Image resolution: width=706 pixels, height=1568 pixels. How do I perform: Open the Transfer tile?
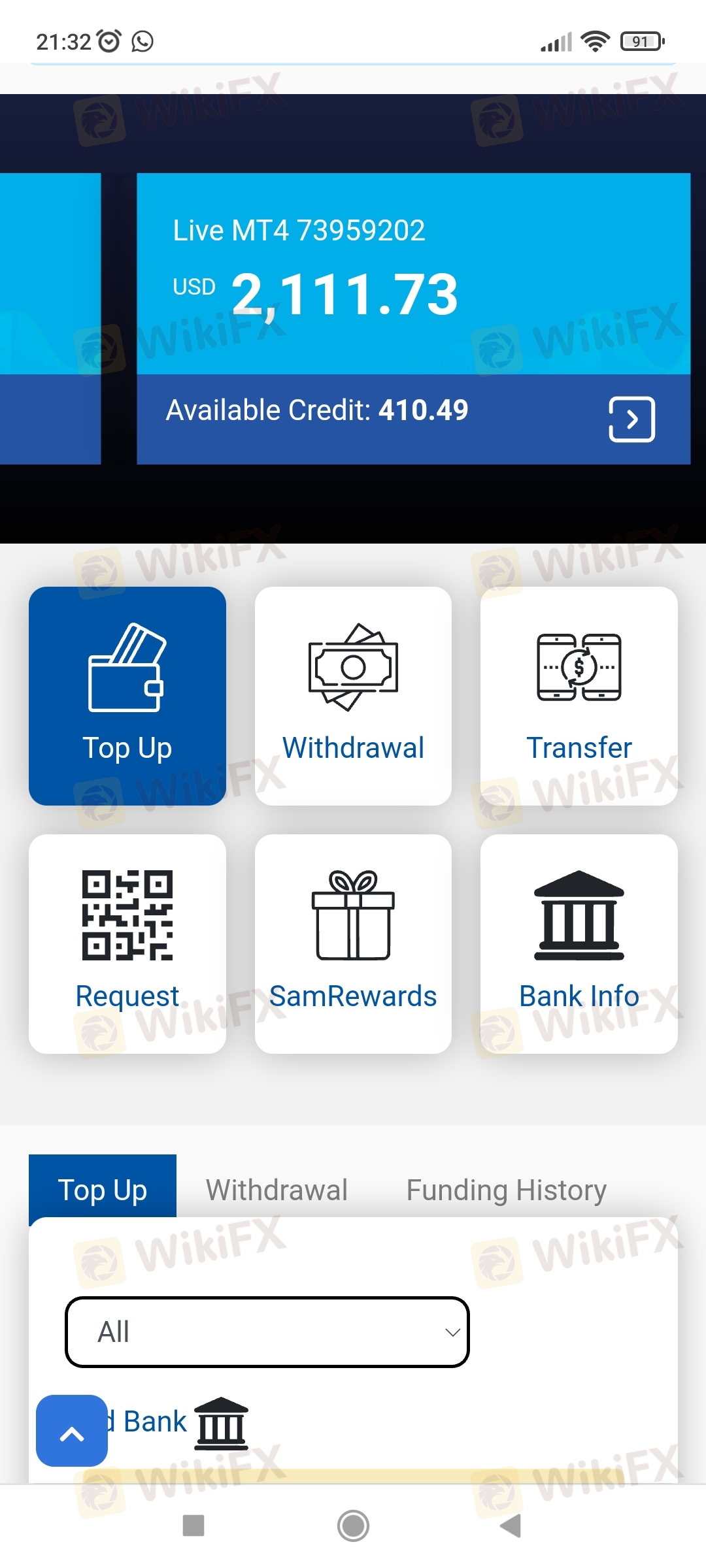[x=579, y=696]
